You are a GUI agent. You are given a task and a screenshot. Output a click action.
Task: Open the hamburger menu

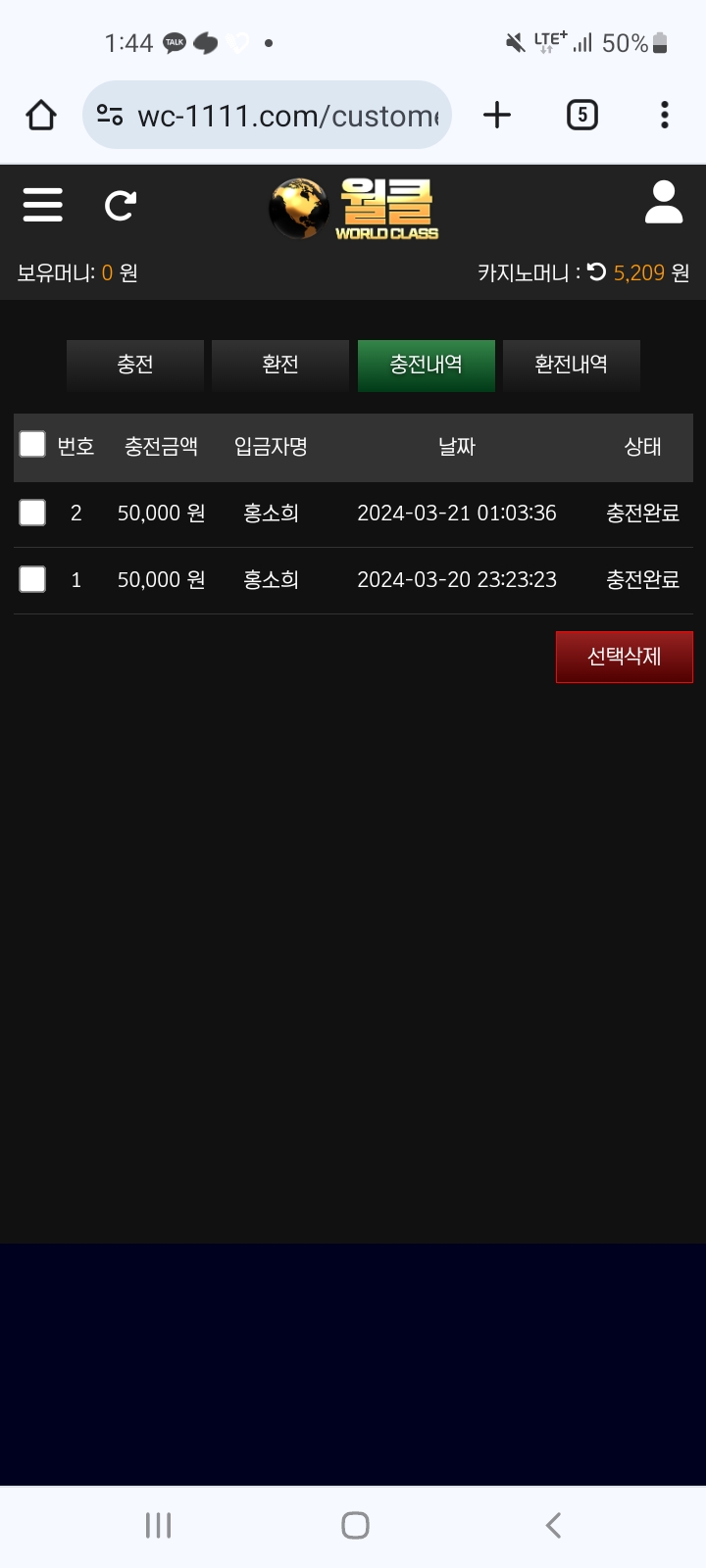pyautogui.click(x=43, y=205)
